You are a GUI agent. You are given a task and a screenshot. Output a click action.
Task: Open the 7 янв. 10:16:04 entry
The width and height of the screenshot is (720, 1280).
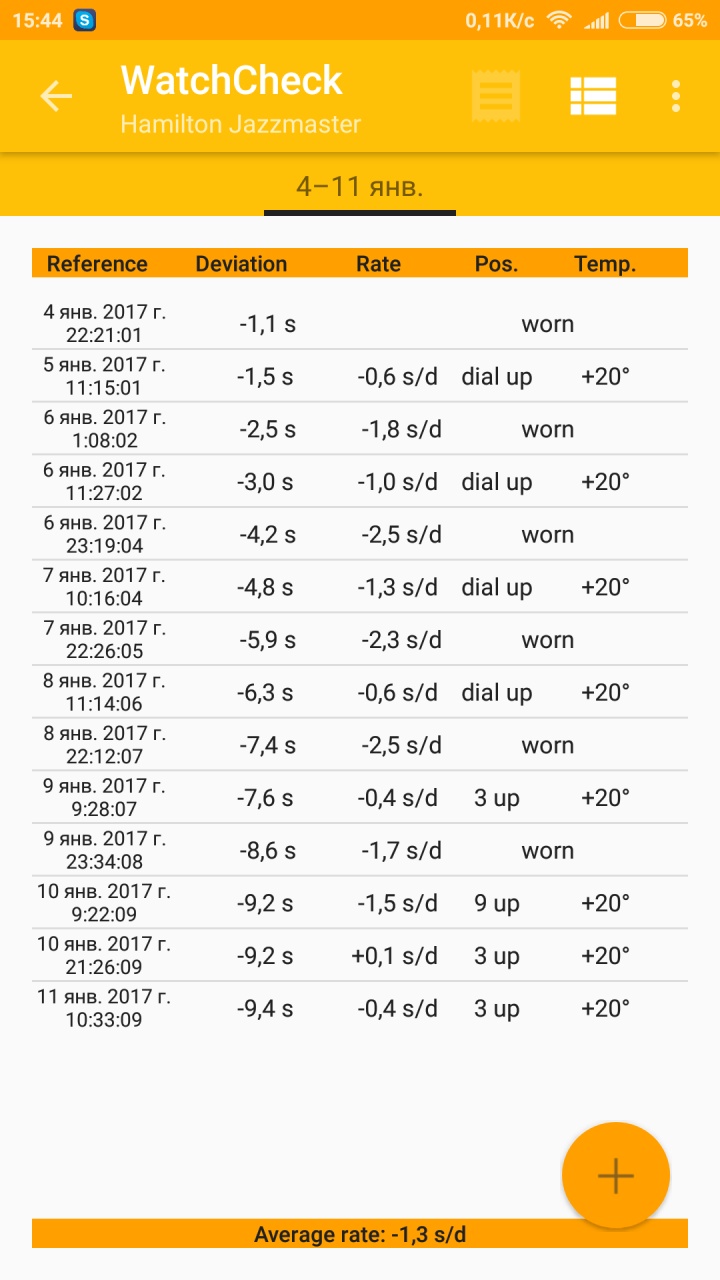360,588
